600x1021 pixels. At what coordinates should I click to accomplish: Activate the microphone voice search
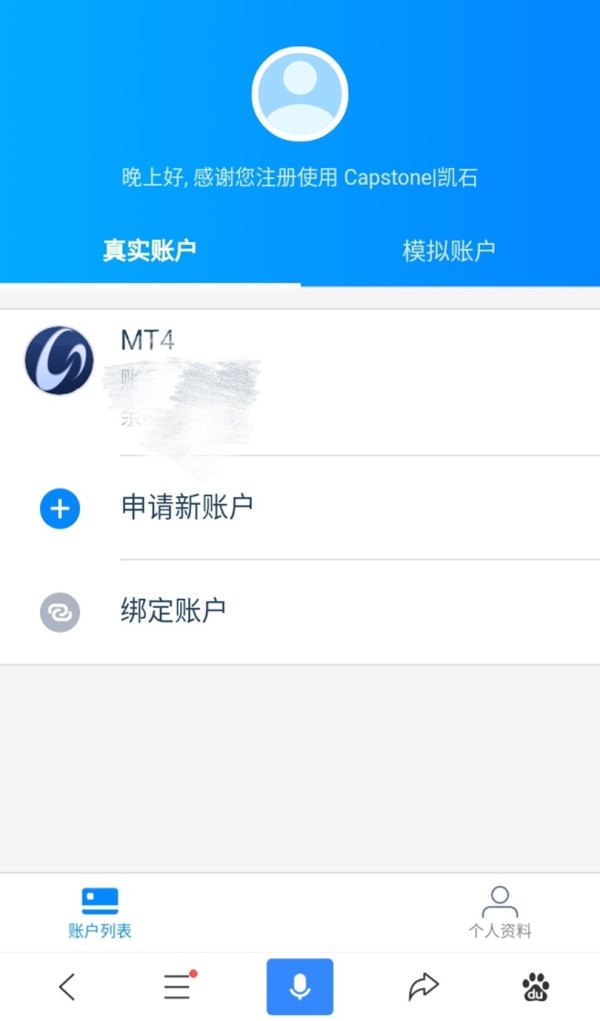point(299,987)
